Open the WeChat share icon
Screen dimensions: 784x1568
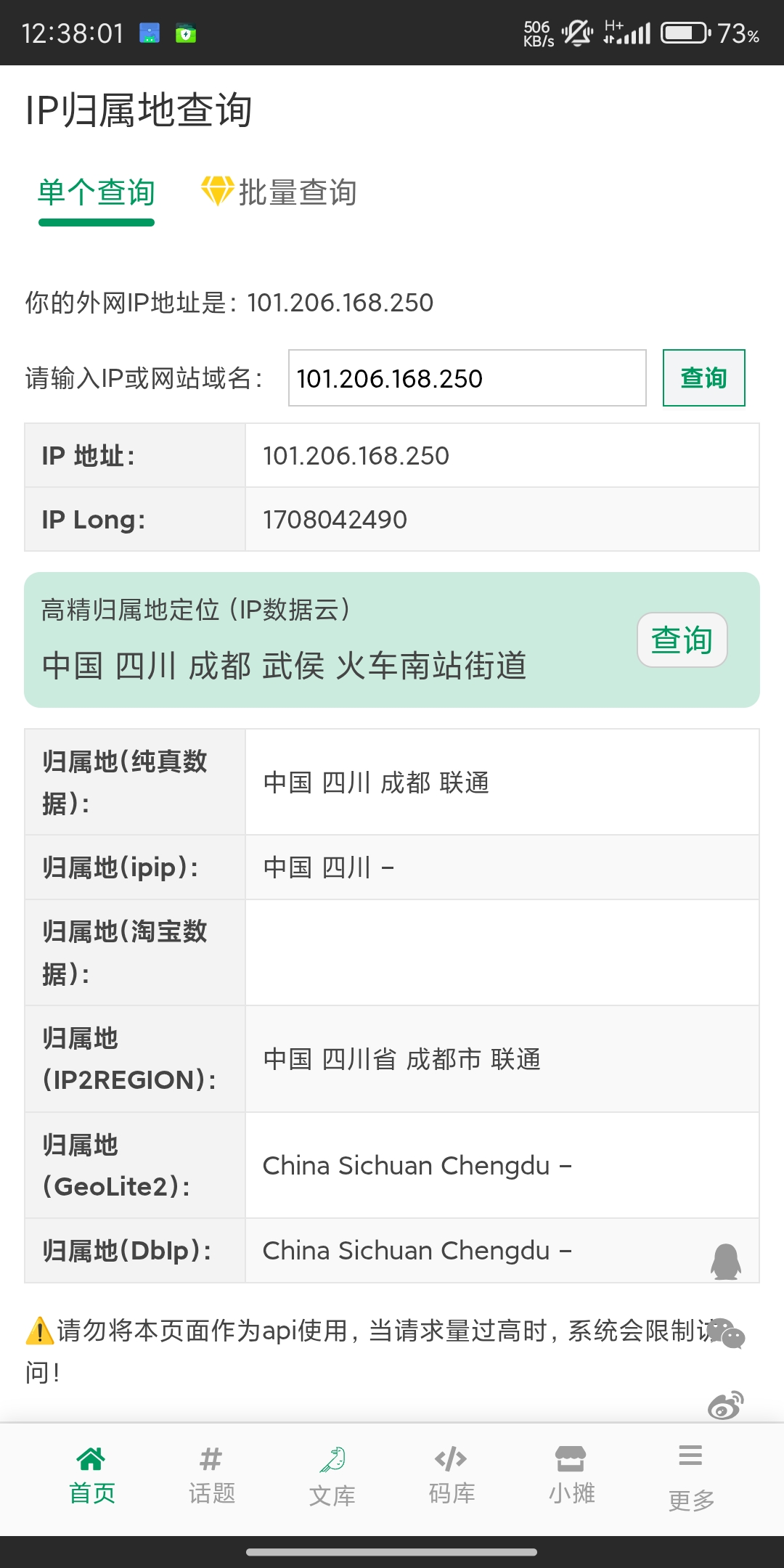(726, 1334)
